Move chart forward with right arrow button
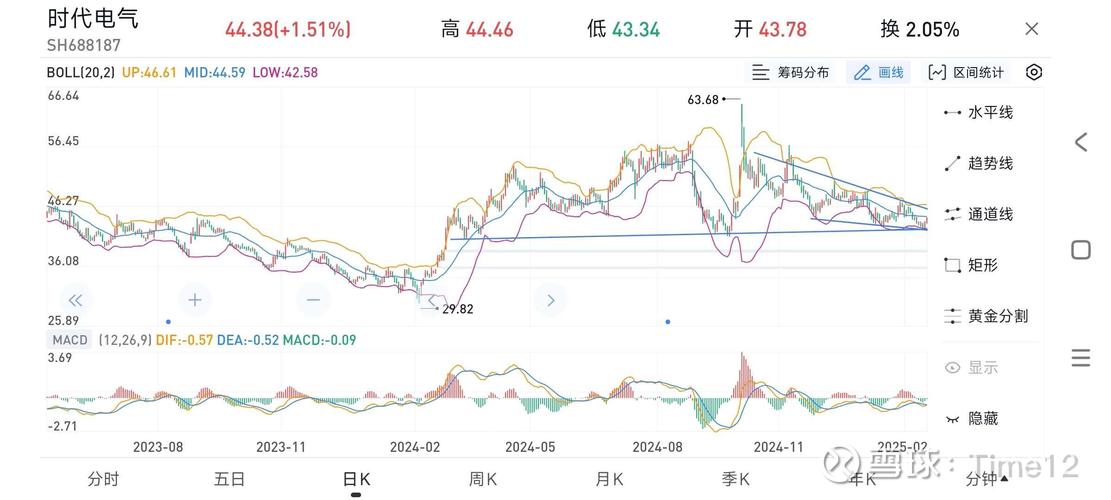 coord(550,299)
